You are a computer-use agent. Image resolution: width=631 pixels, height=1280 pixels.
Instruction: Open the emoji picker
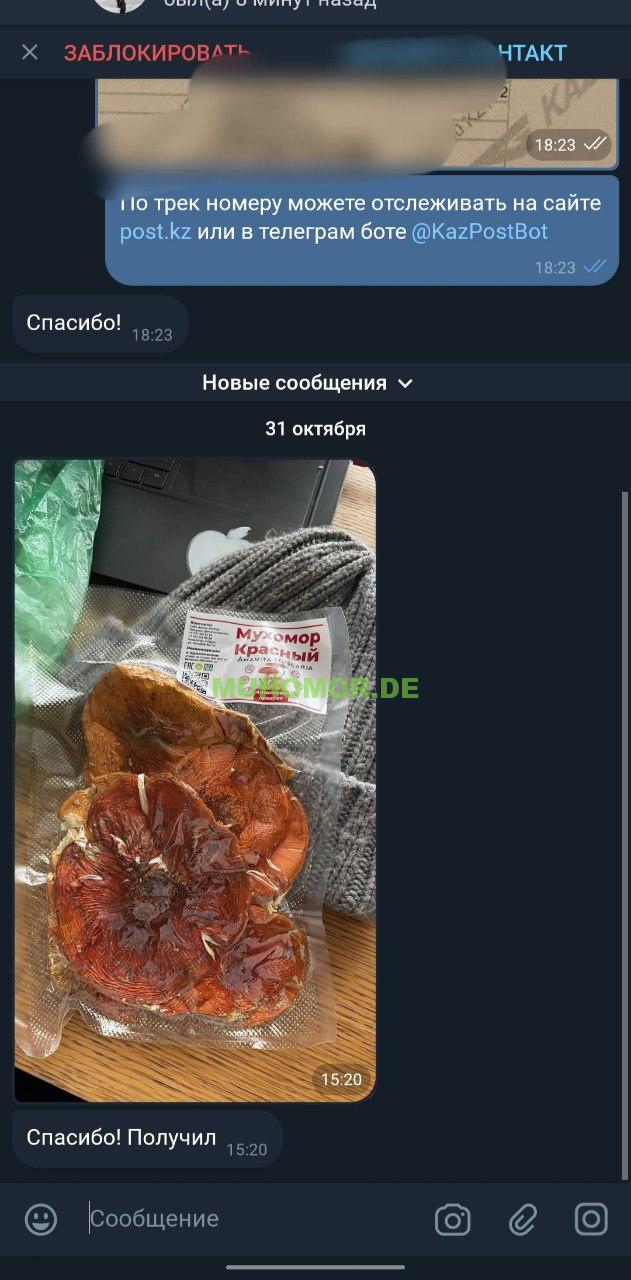click(41, 1219)
